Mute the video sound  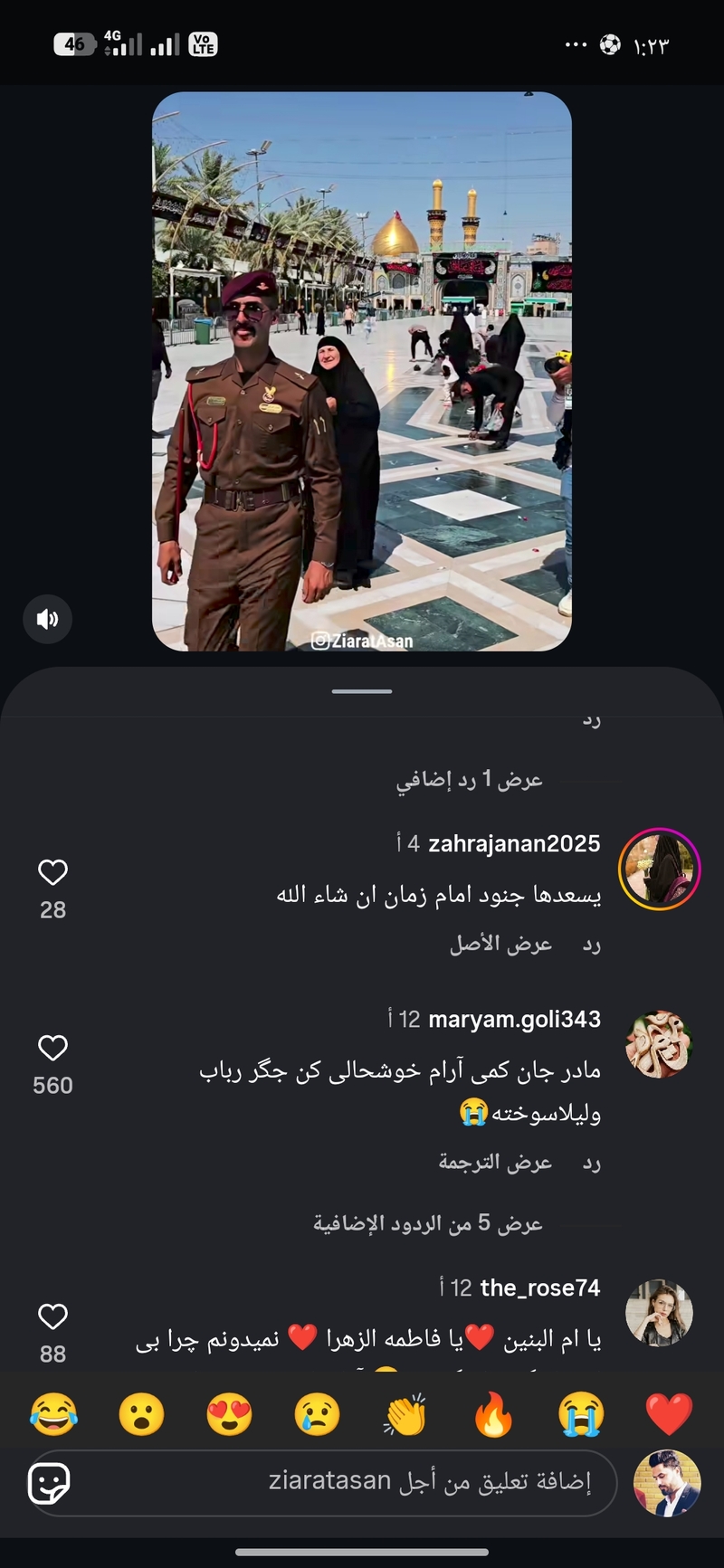(47, 619)
